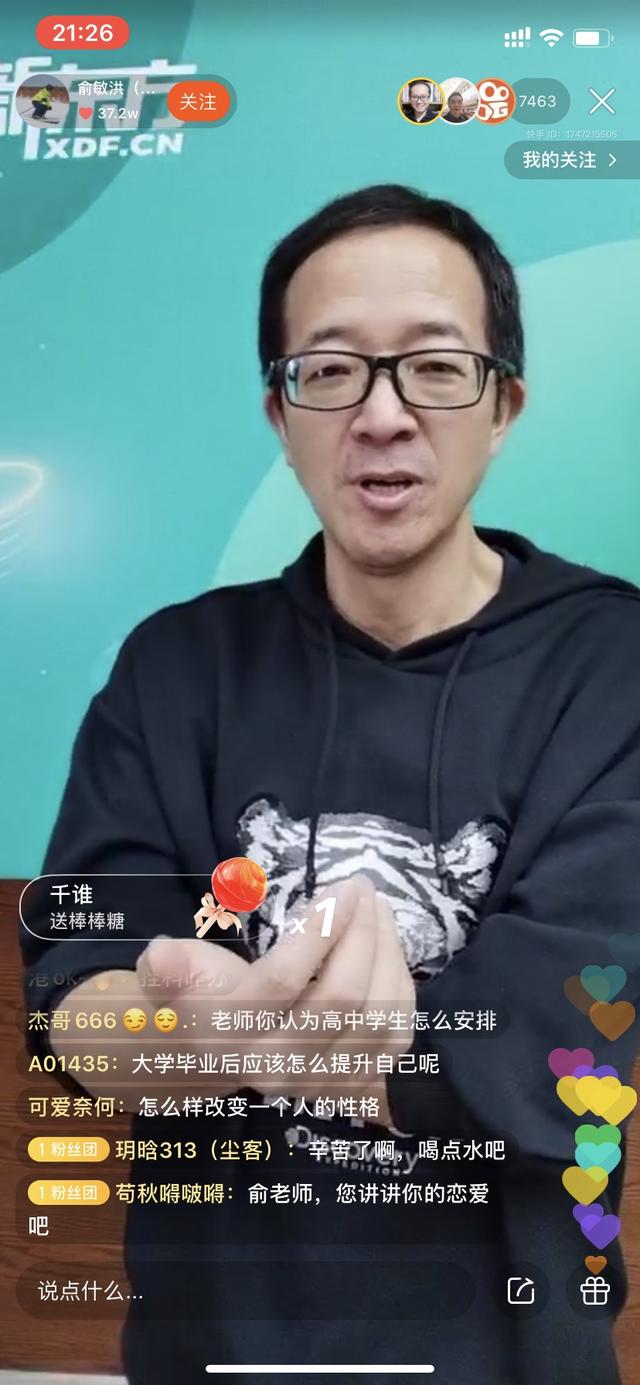640x1385 pixels.
Task: Close the live stream
Action: (602, 101)
